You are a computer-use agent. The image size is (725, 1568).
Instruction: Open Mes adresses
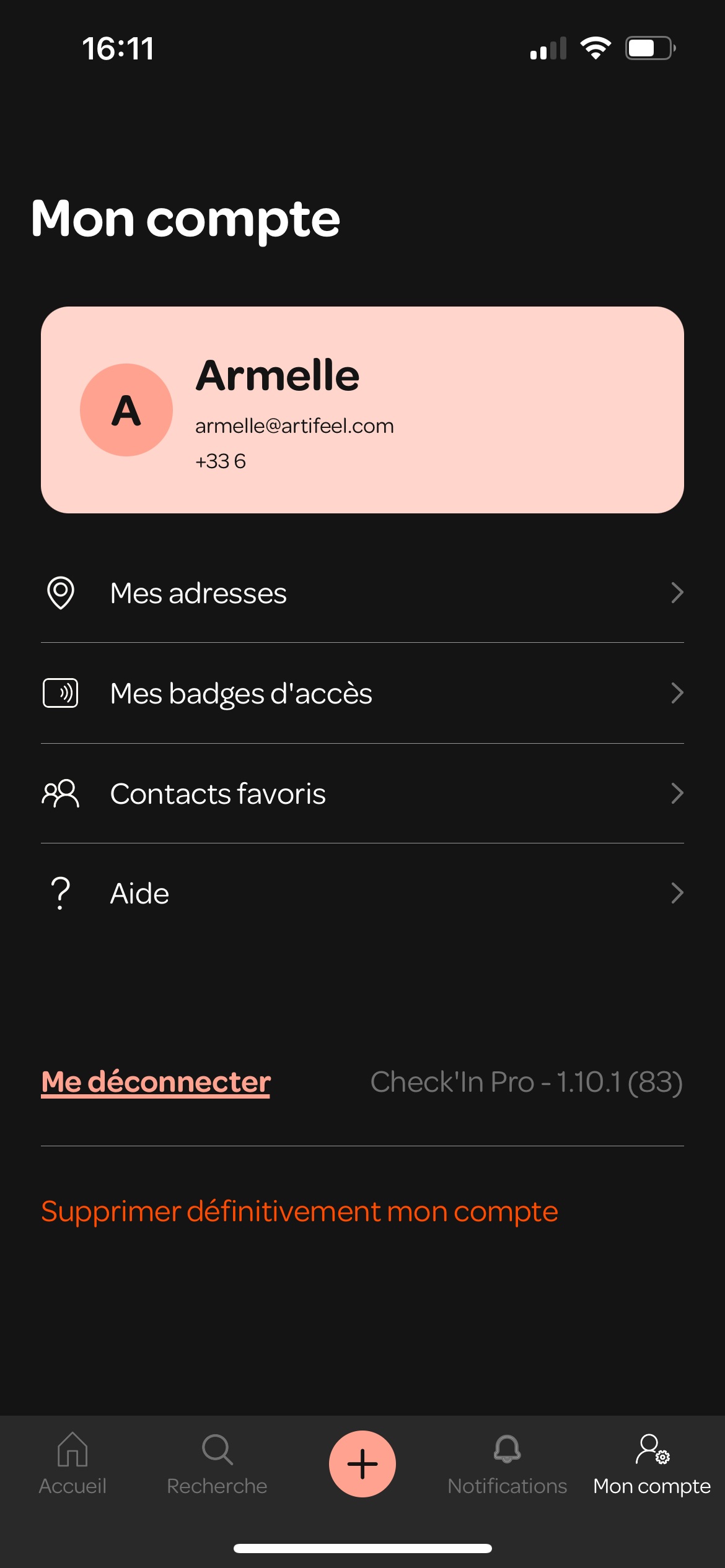(x=362, y=593)
